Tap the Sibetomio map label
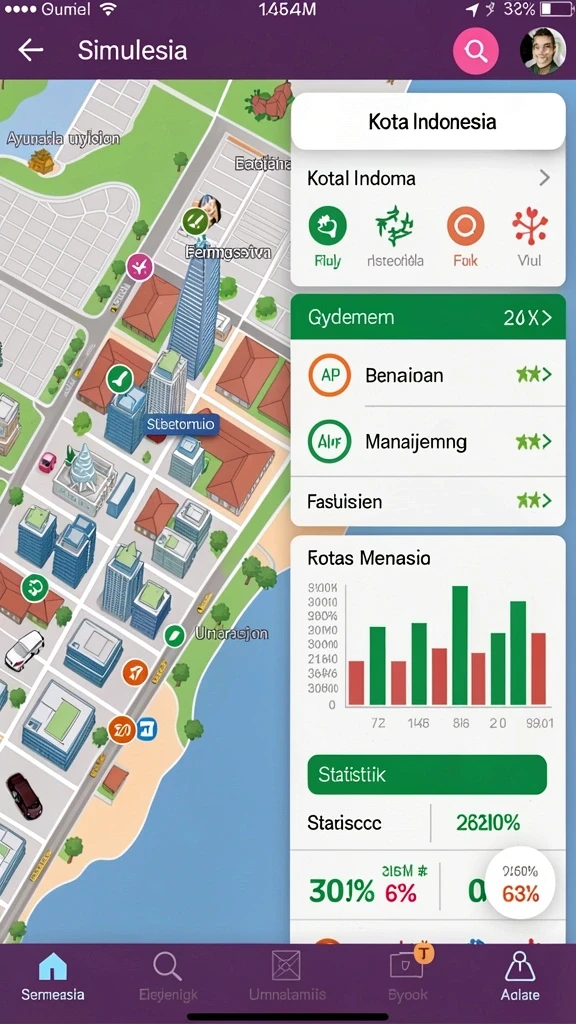Screen dimensions: 576x1024 tap(180, 424)
